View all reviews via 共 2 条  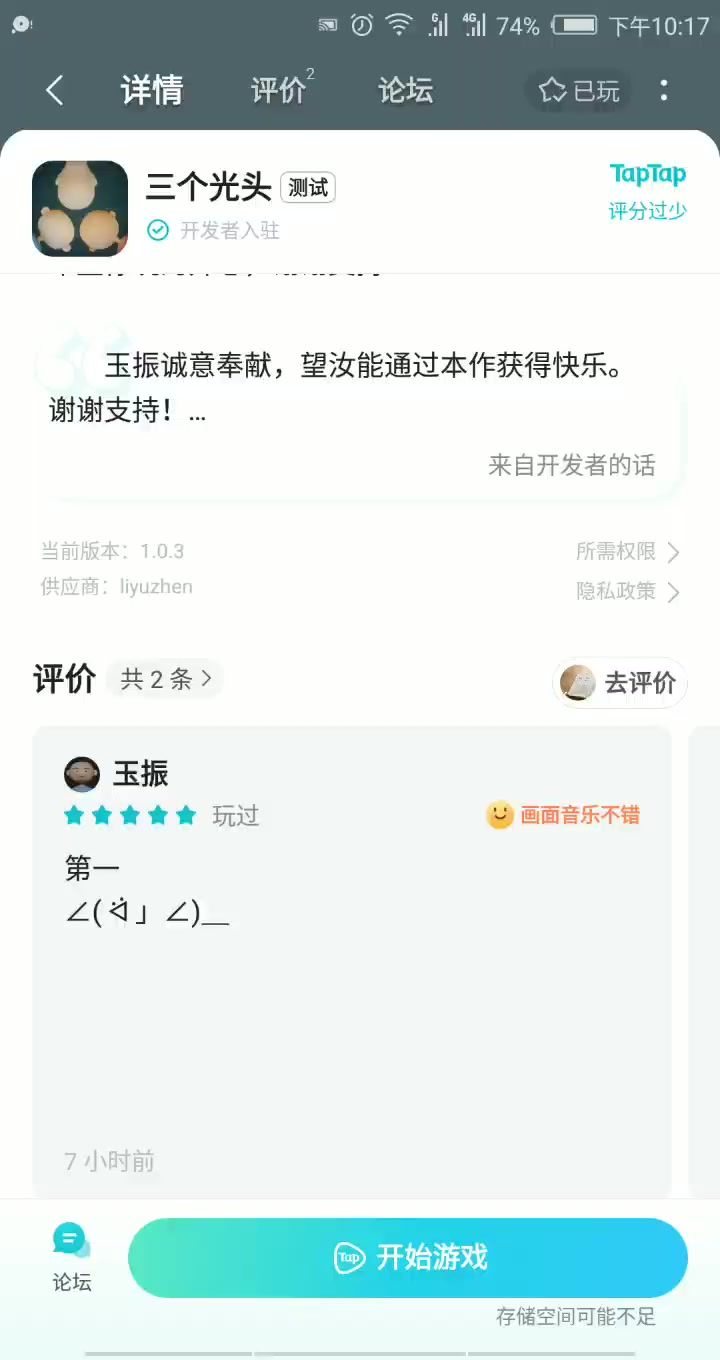coord(166,680)
